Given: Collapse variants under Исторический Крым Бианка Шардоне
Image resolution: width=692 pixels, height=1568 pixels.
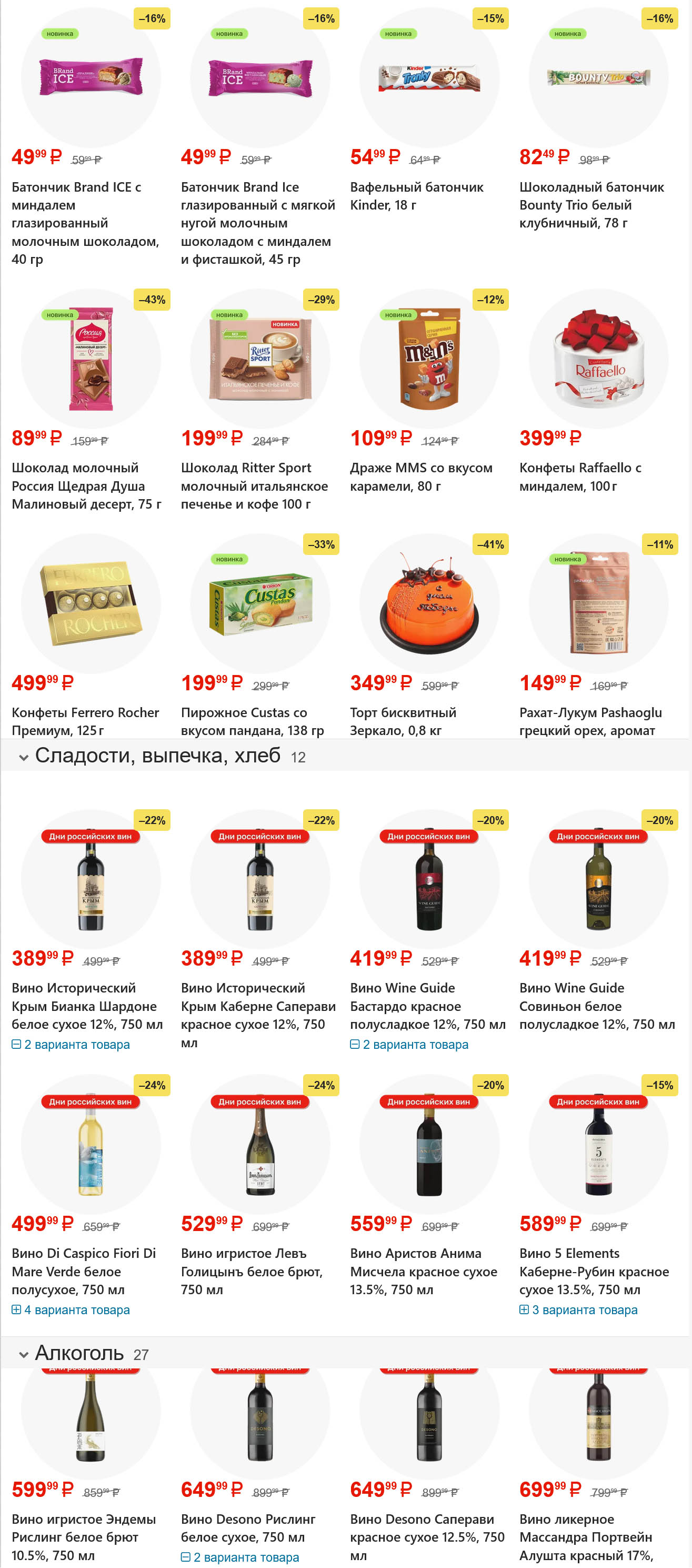Looking at the screenshot, I should [70, 1045].
